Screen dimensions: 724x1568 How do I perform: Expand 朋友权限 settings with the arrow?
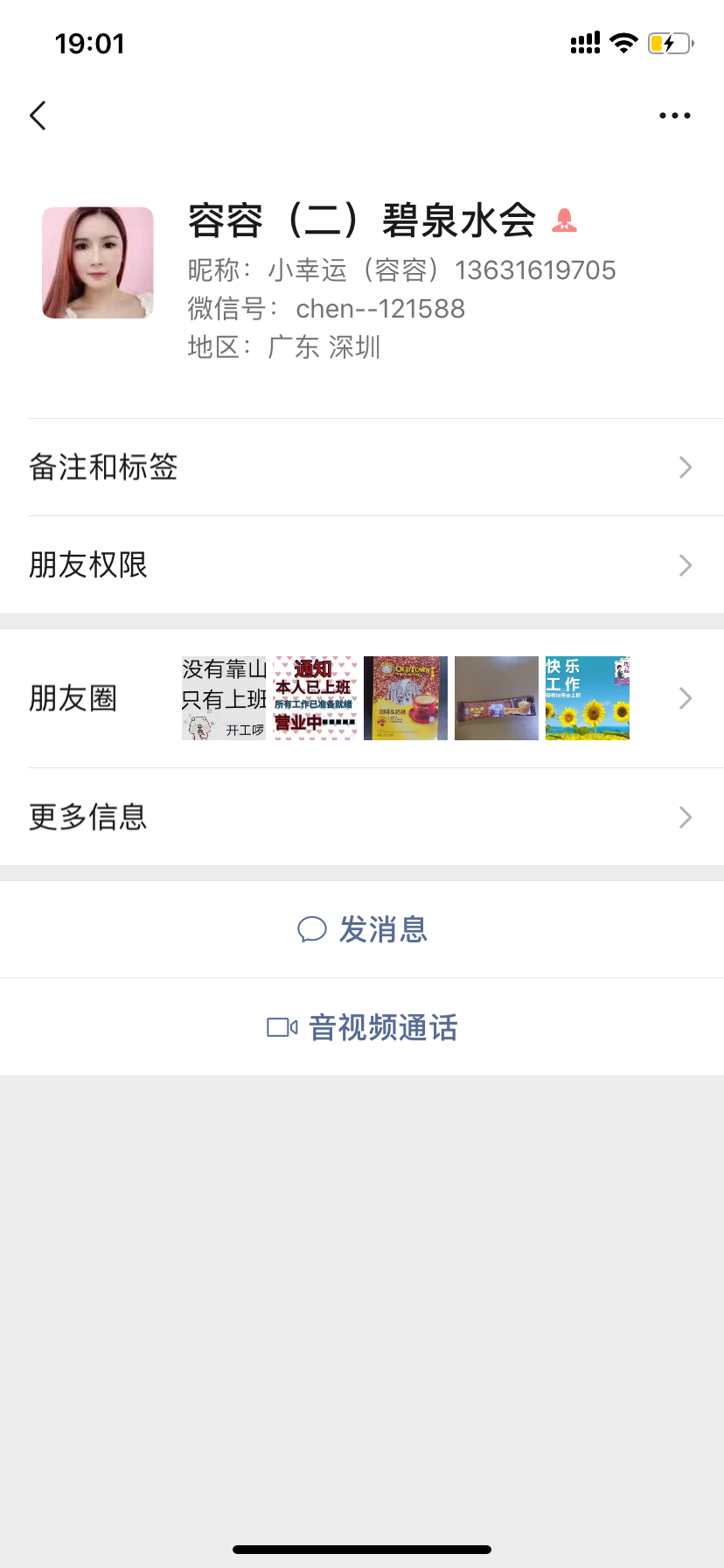(x=686, y=565)
